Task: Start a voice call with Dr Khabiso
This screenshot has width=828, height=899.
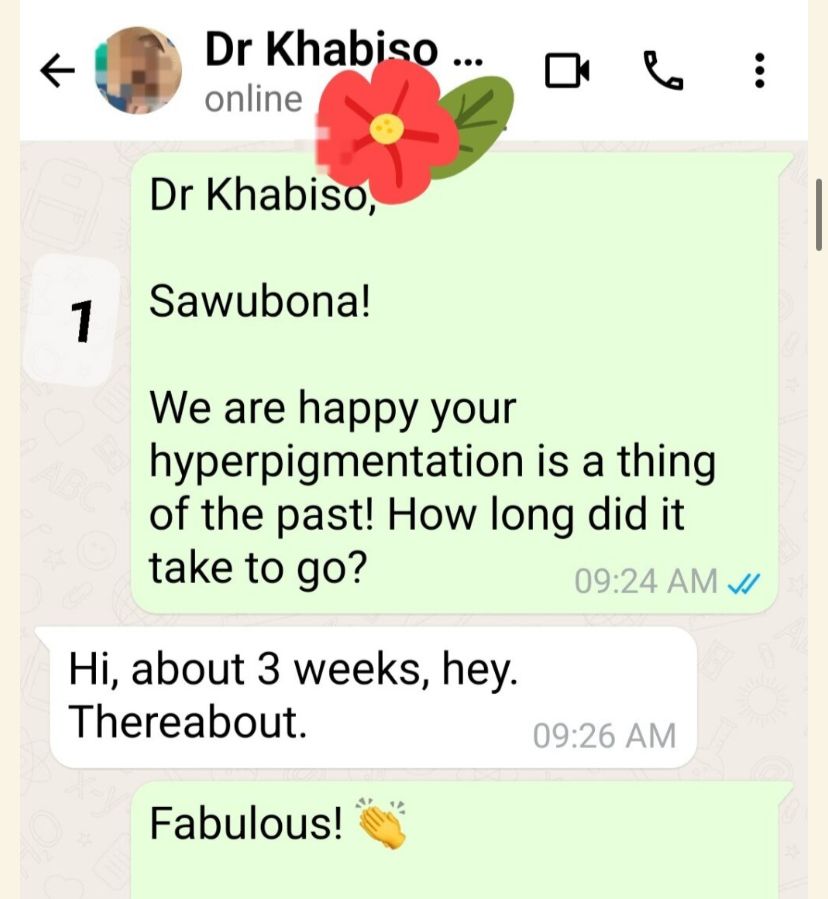Action: (661, 70)
